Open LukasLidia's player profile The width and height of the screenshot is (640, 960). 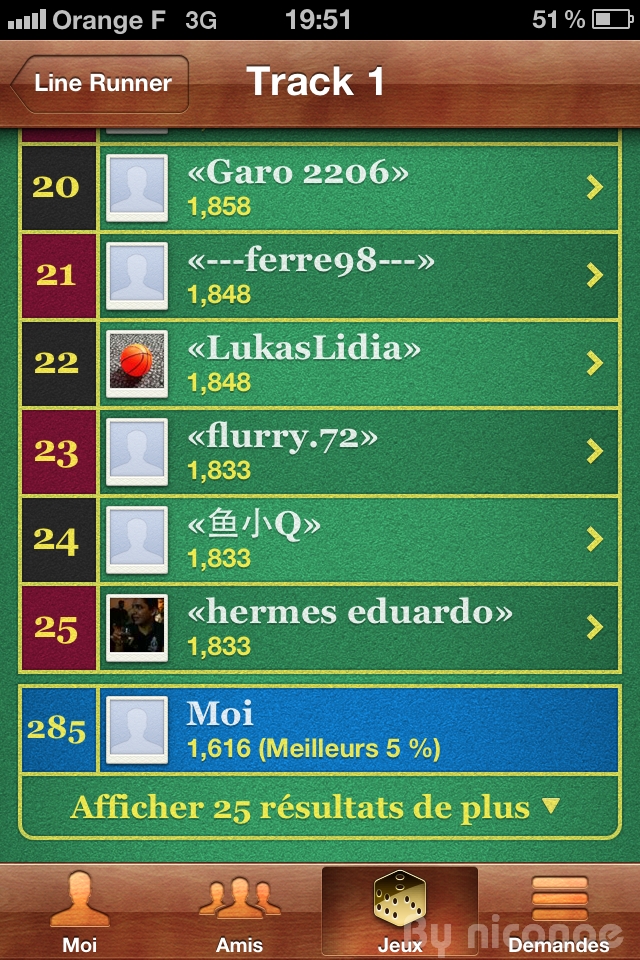point(358,363)
